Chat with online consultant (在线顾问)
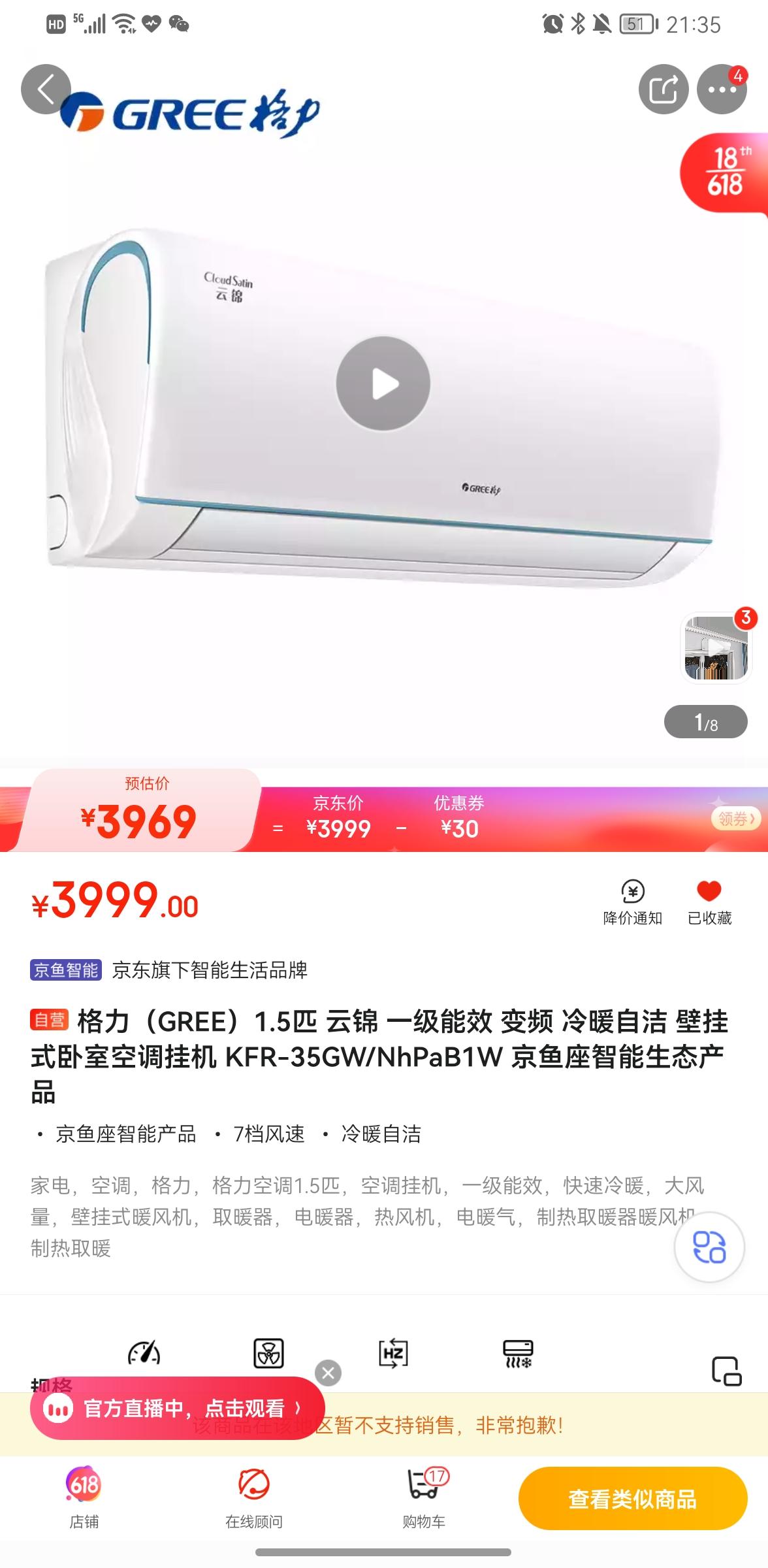Screen dimensions: 768x1568 coord(253,1497)
